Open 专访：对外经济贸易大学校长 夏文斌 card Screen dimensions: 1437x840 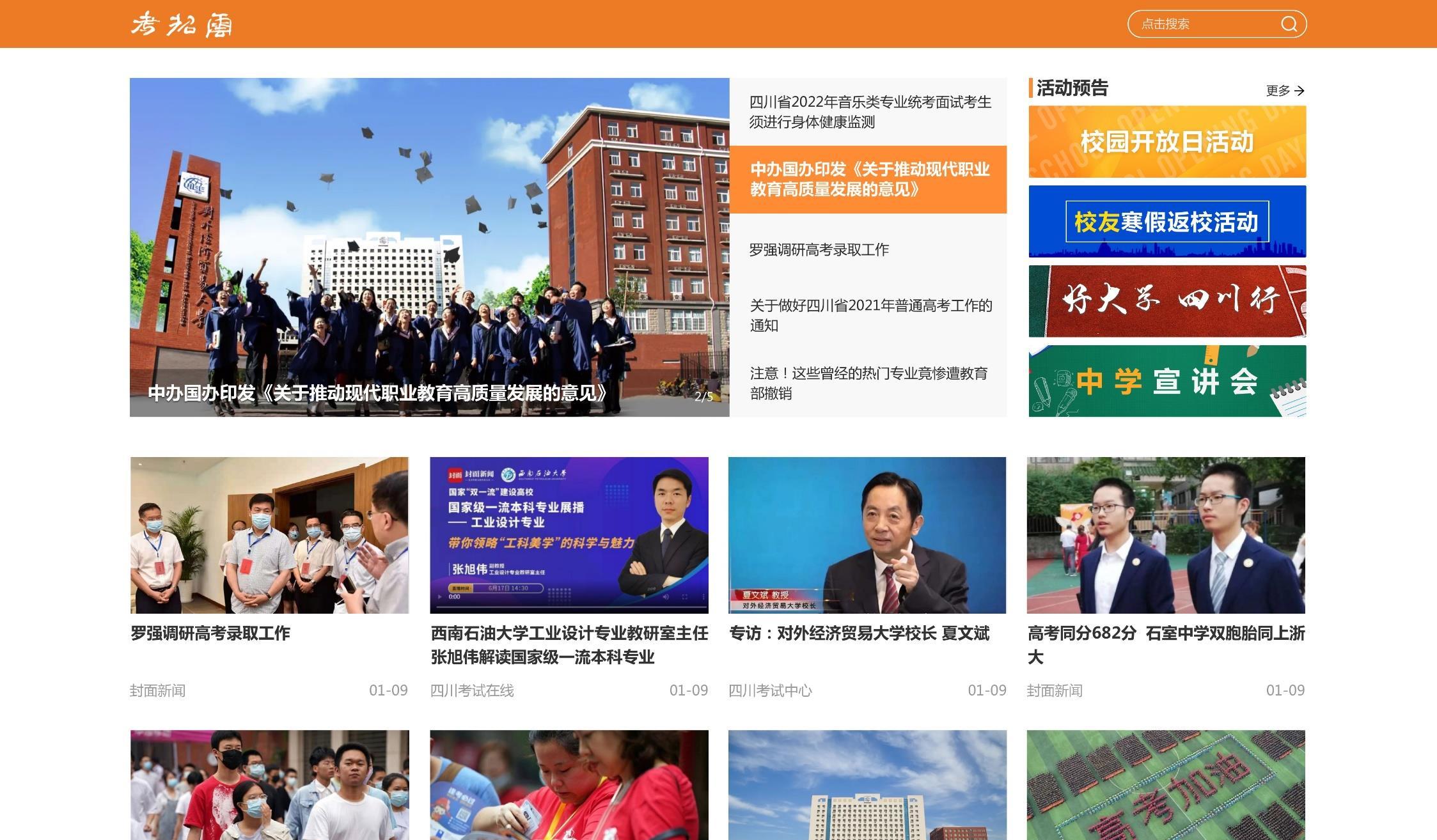[867, 535]
